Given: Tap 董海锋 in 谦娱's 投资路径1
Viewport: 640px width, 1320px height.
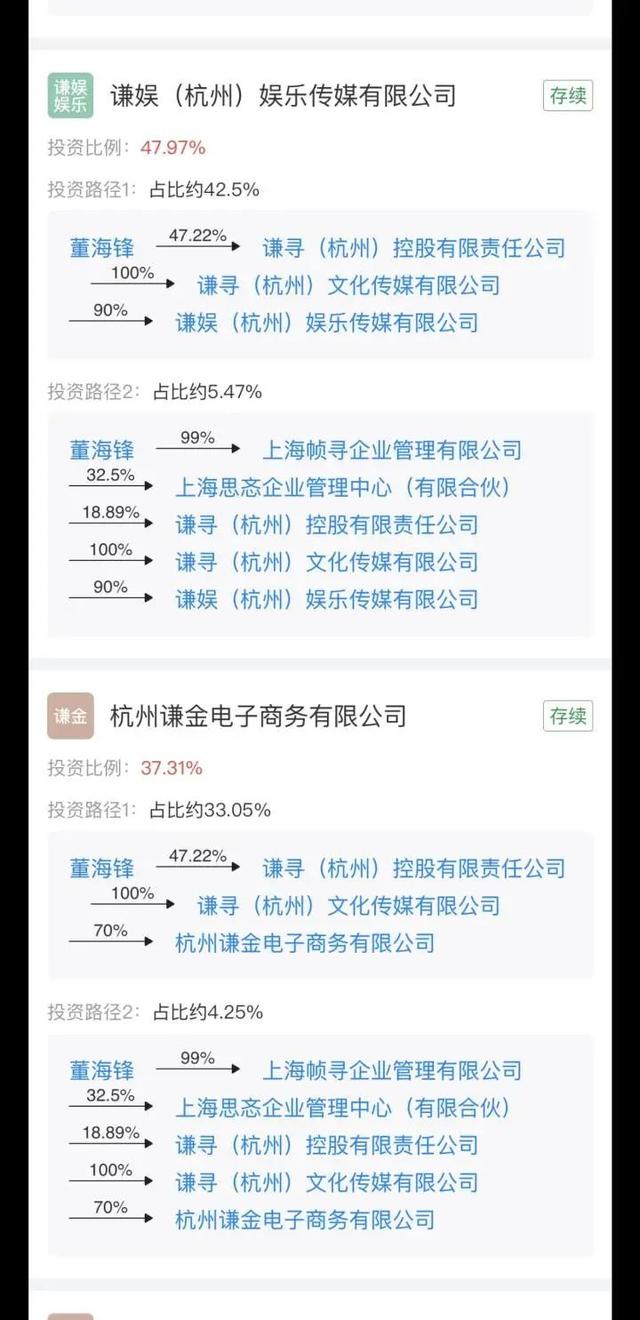Looking at the screenshot, I should (101, 248).
